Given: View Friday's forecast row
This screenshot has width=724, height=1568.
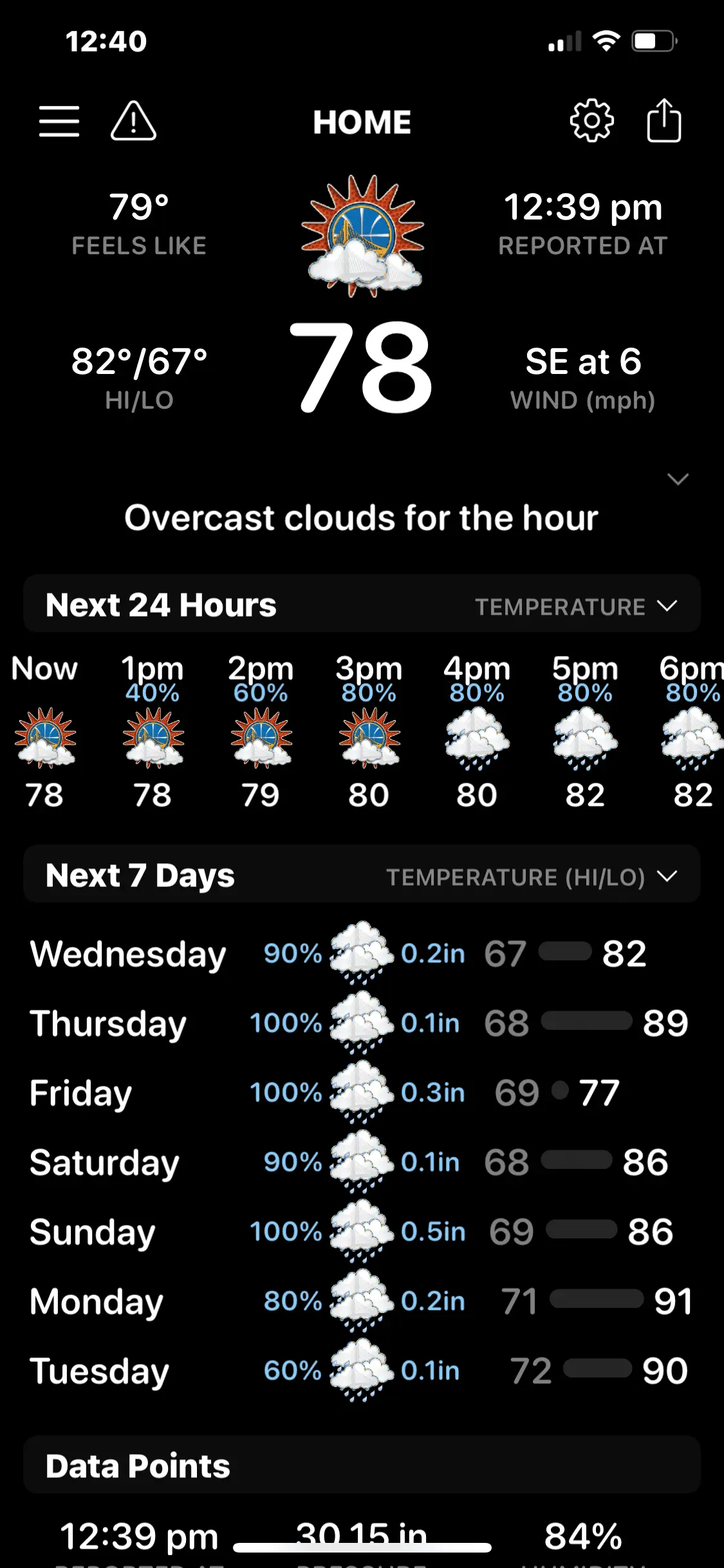Looking at the screenshot, I should [362, 1092].
